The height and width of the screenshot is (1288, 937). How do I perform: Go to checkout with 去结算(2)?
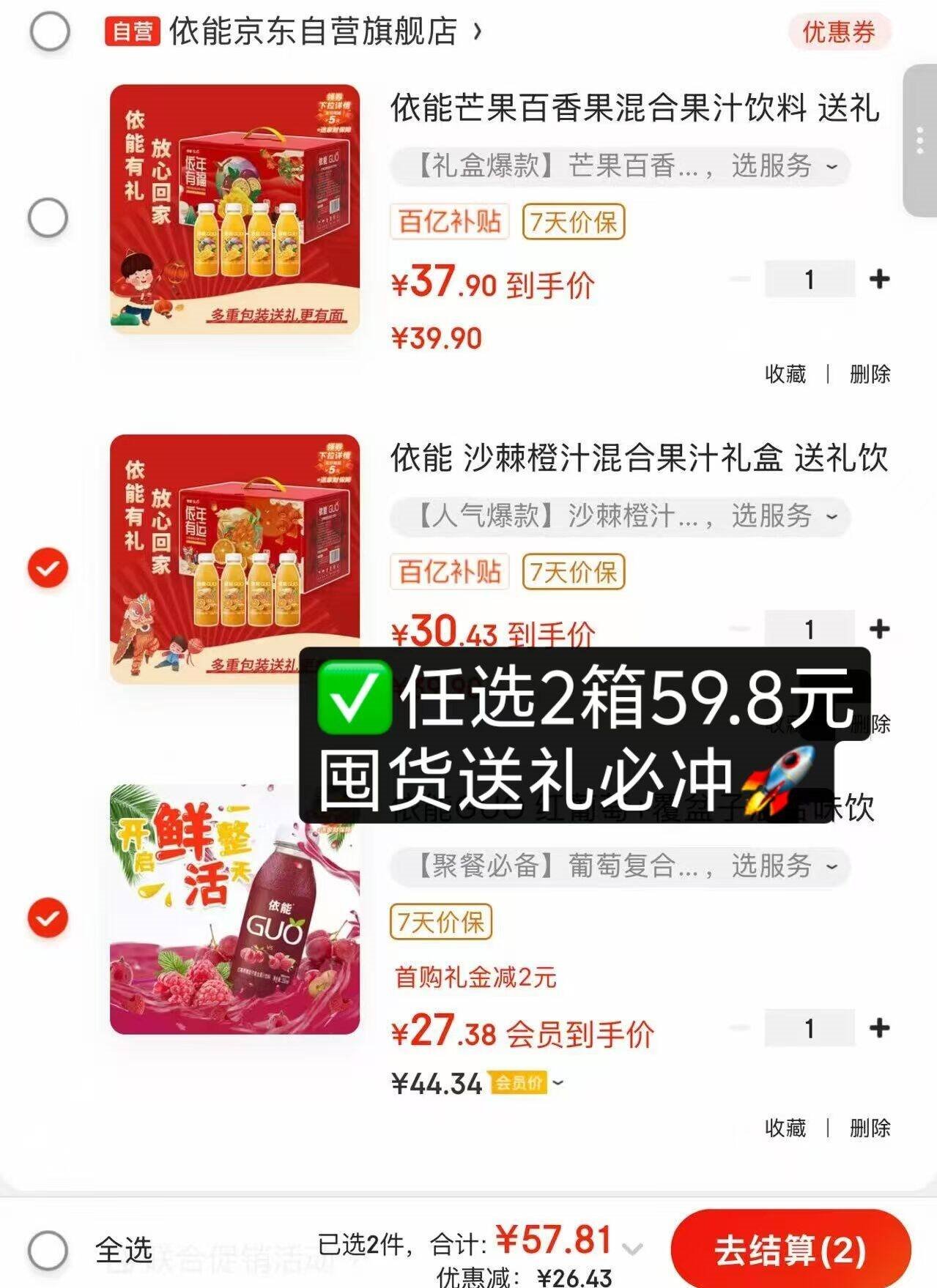pyautogui.click(x=790, y=1249)
